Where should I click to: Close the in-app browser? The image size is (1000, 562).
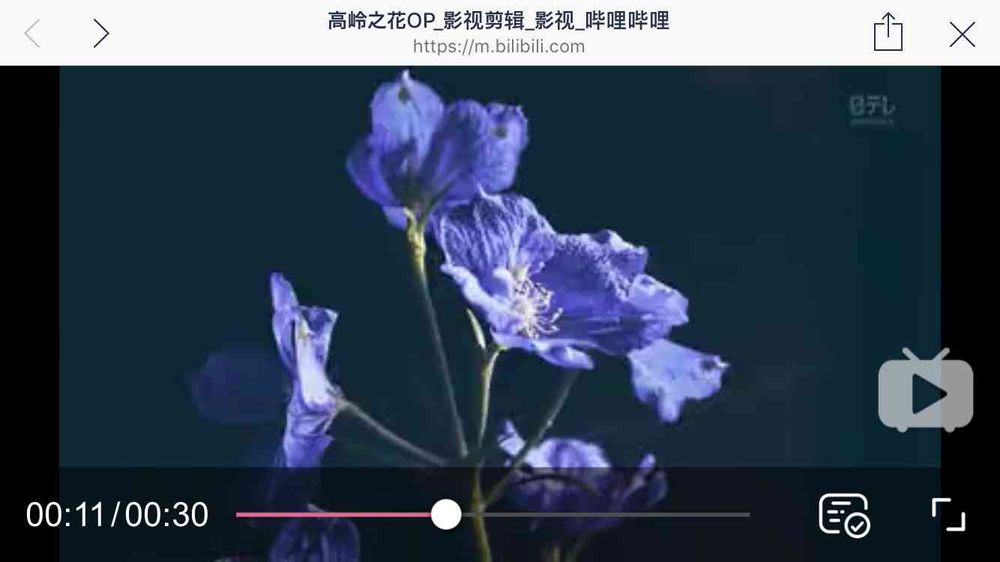point(962,34)
